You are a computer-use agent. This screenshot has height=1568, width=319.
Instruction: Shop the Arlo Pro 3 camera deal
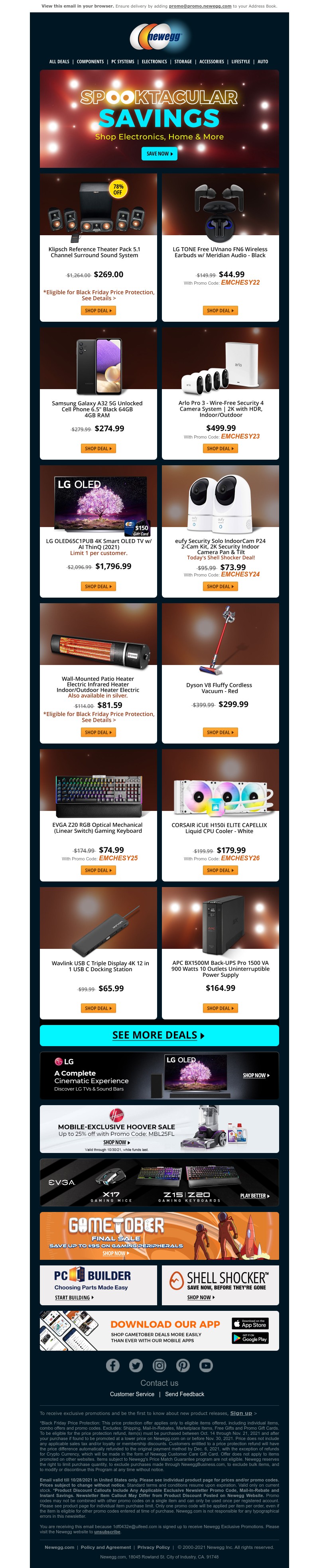click(220, 449)
